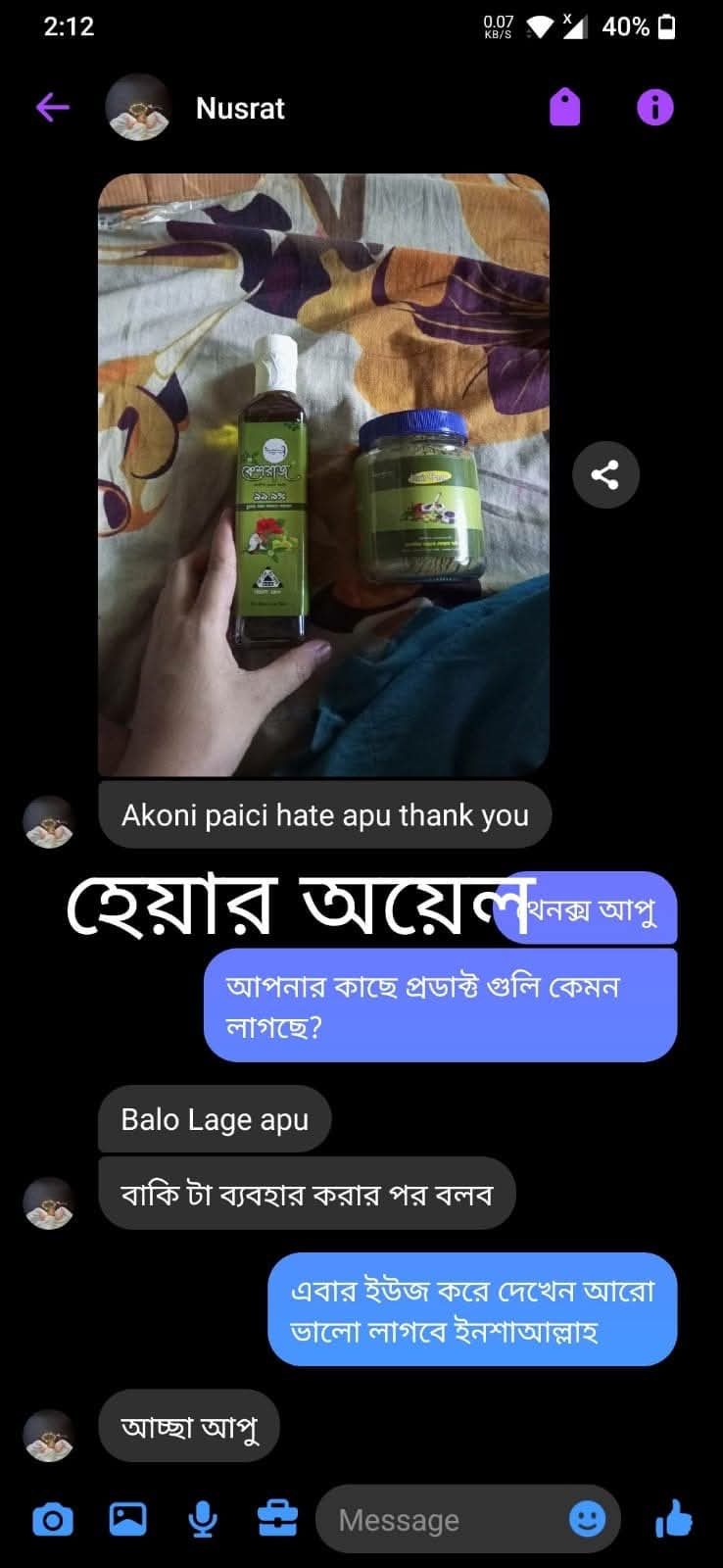Go back to the chat list

coord(53,108)
